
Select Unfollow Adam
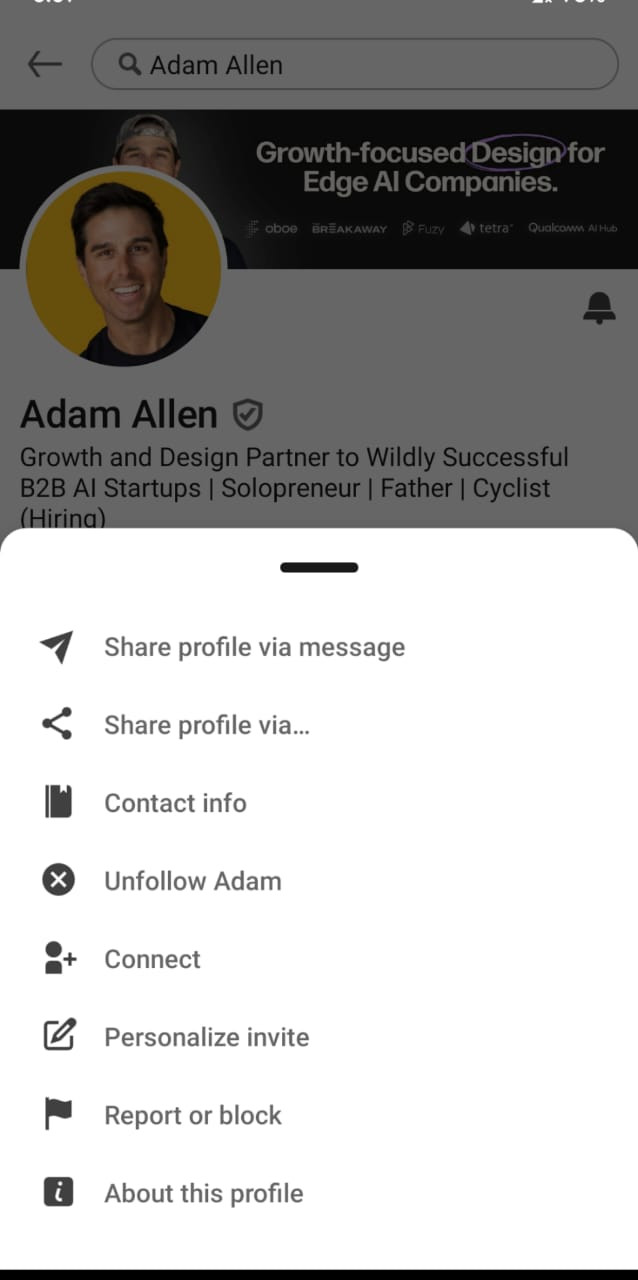point(319,881)
